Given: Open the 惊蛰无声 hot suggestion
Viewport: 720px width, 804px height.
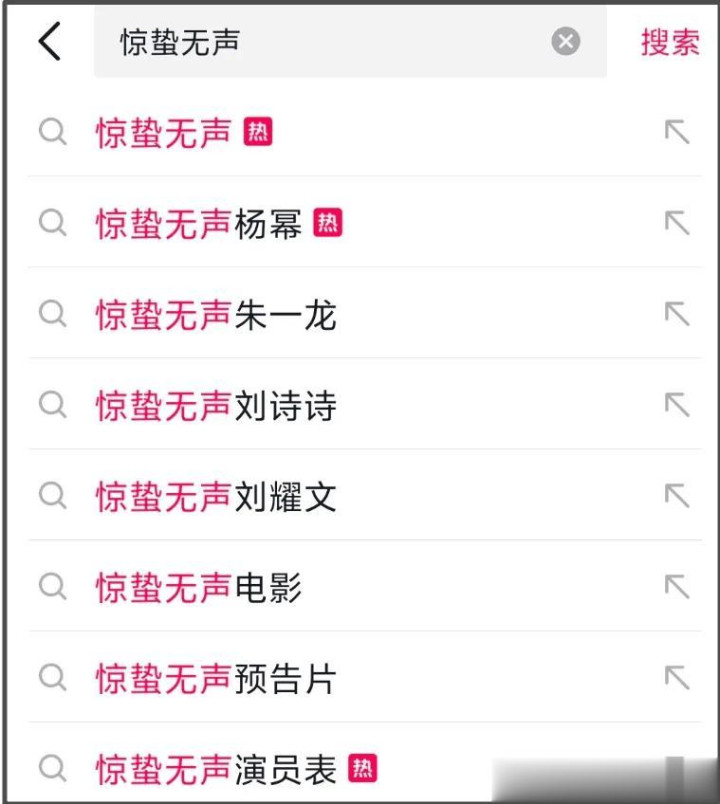Looking at the screenshot, I should (165, 132).
